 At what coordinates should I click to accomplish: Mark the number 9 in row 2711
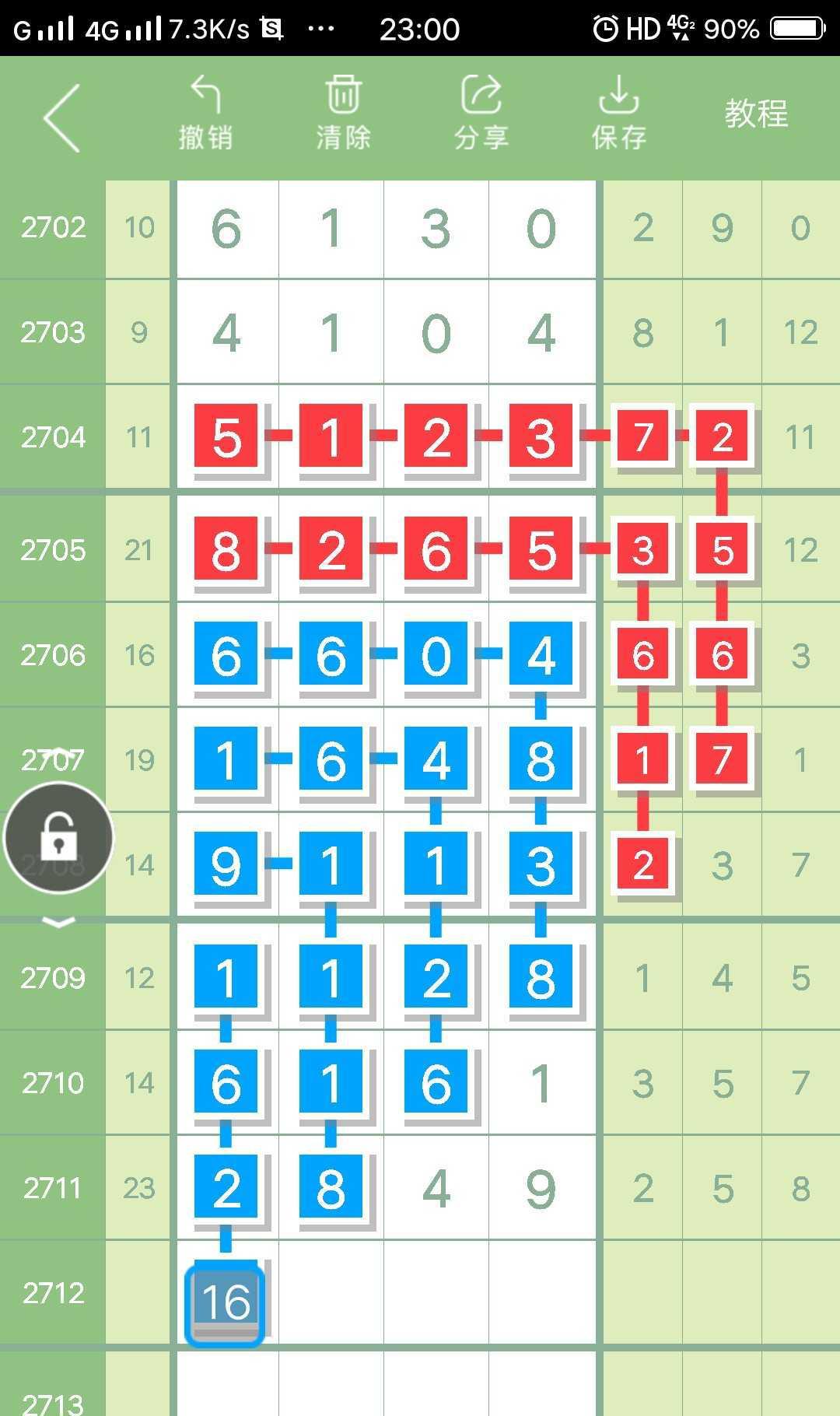541,1188
